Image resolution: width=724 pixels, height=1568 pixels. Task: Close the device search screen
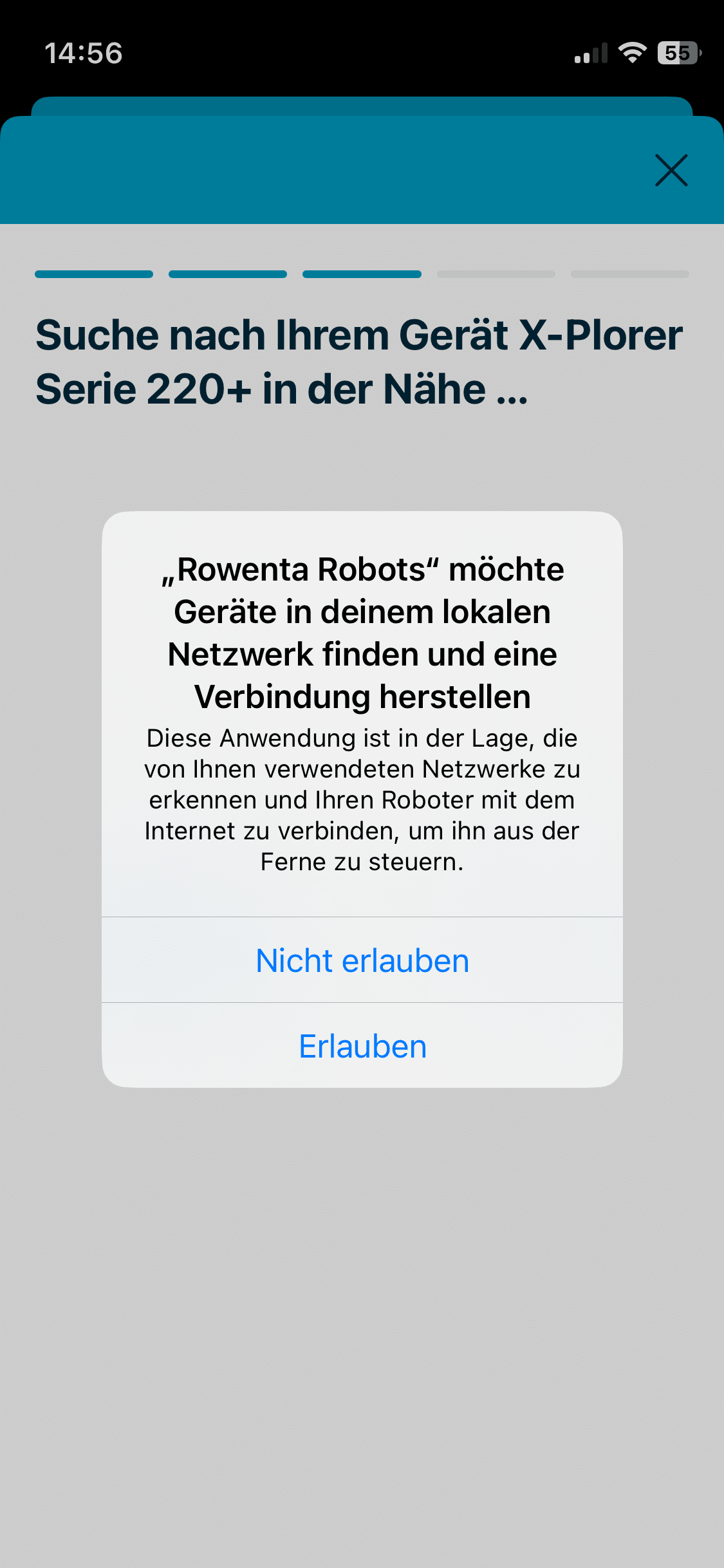(x=671, y=171)
